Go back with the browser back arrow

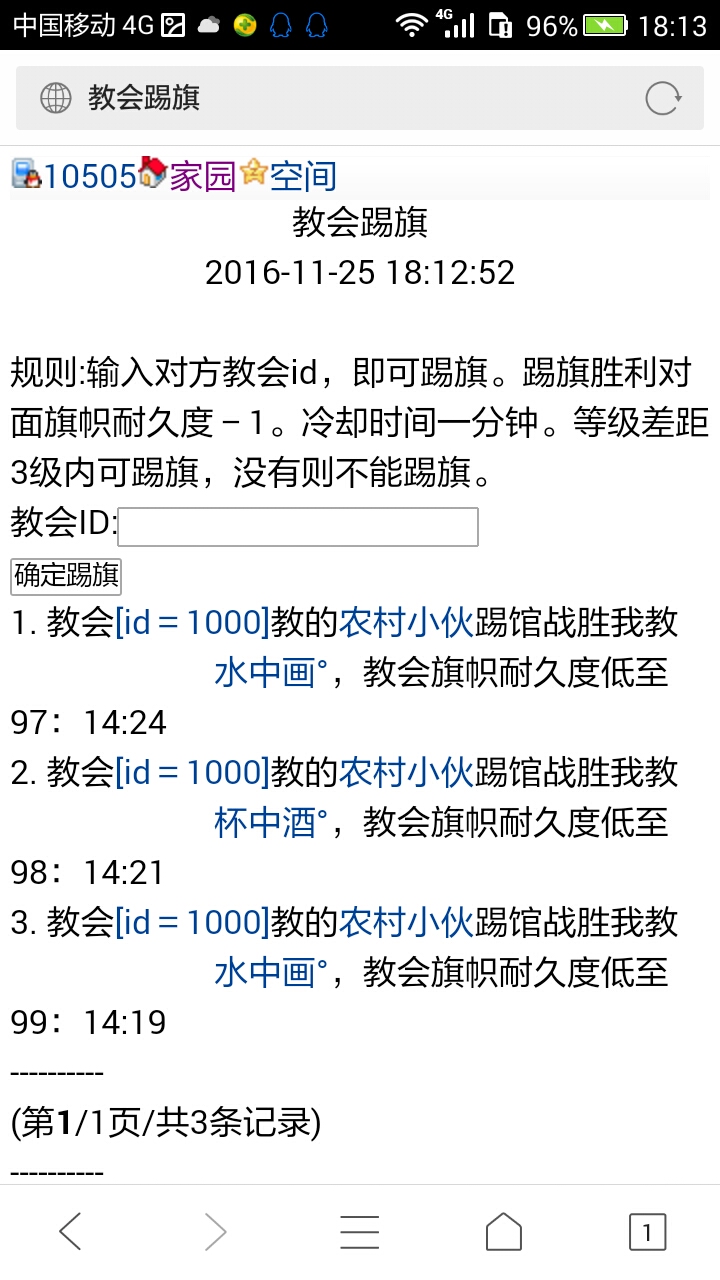click(x=70, y=1232)
